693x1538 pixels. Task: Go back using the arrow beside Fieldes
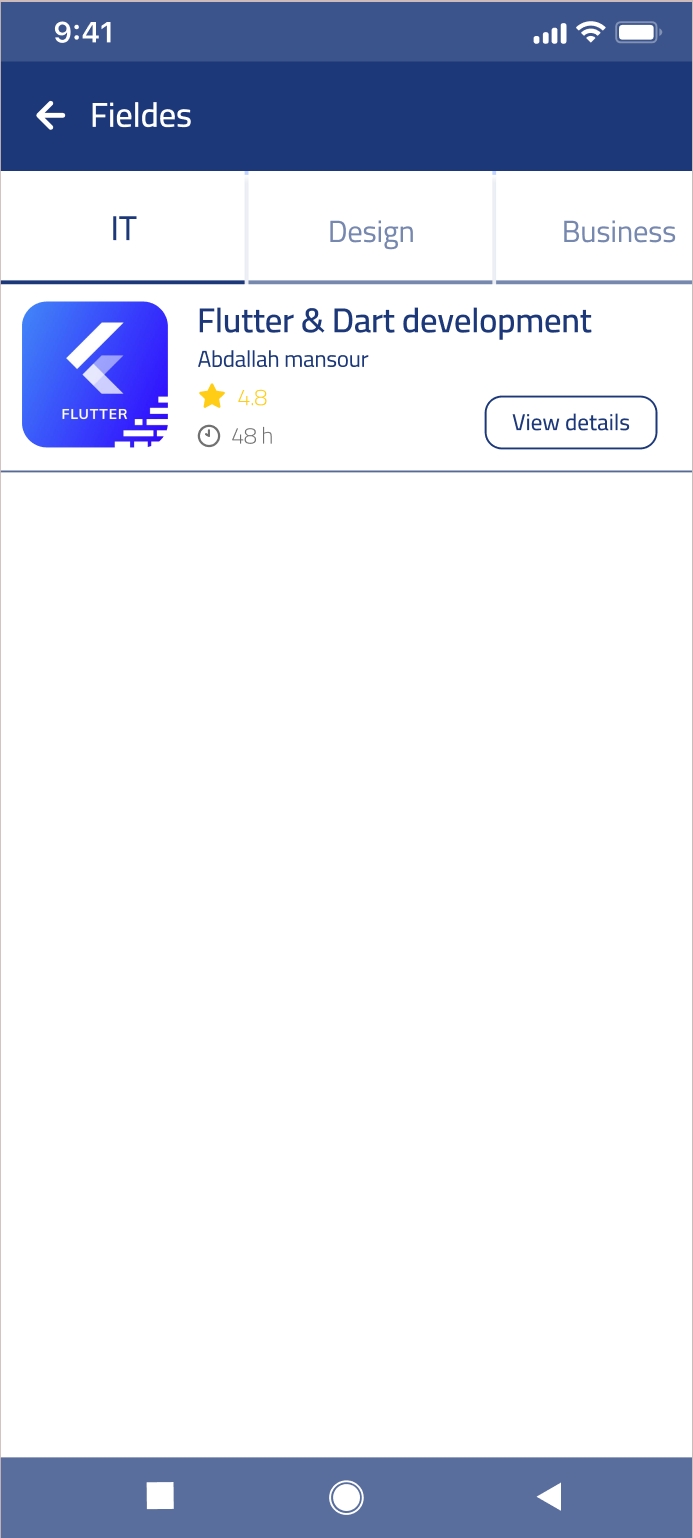click(50, 116)
